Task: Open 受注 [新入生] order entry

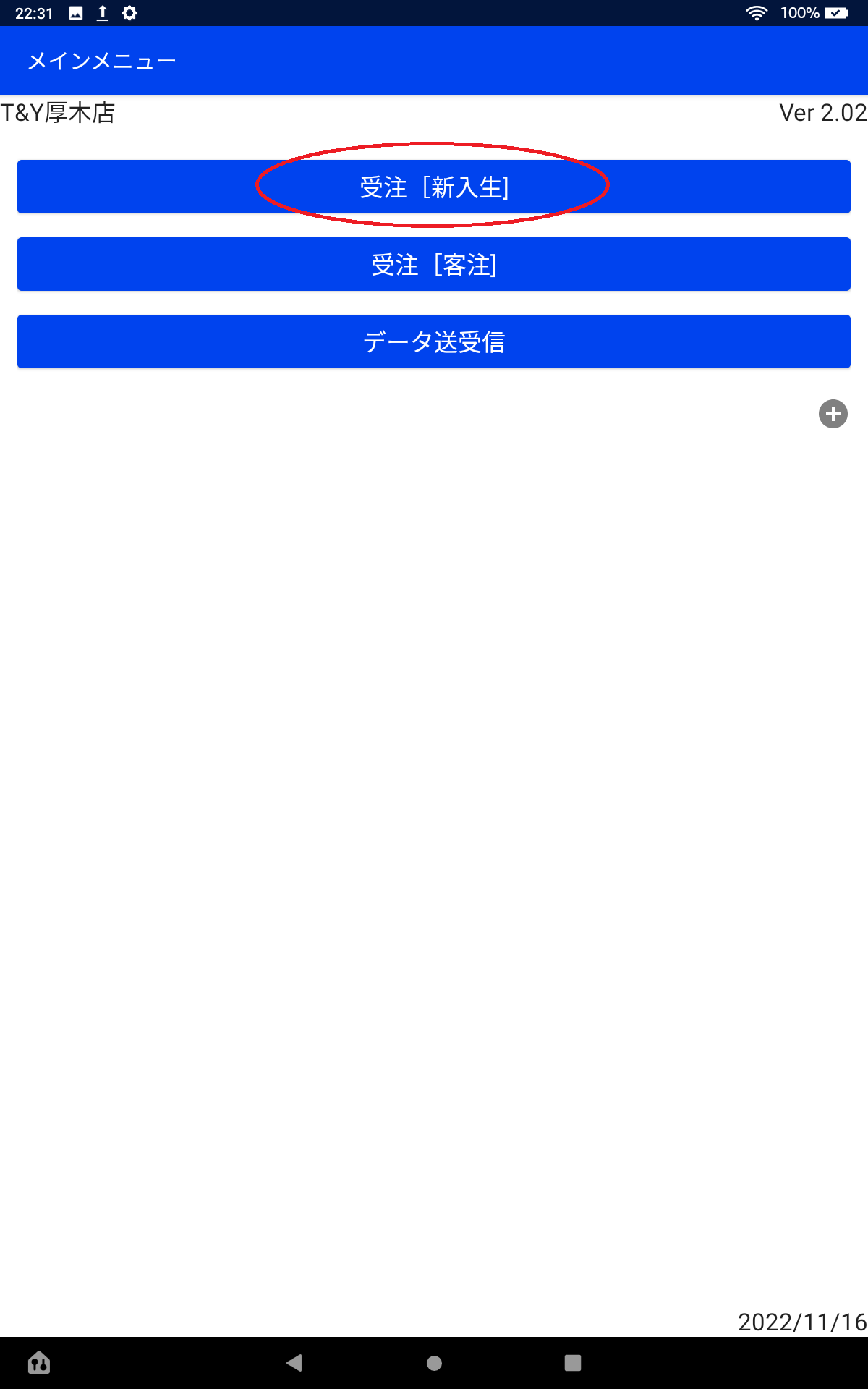Action: click(434, 187)
